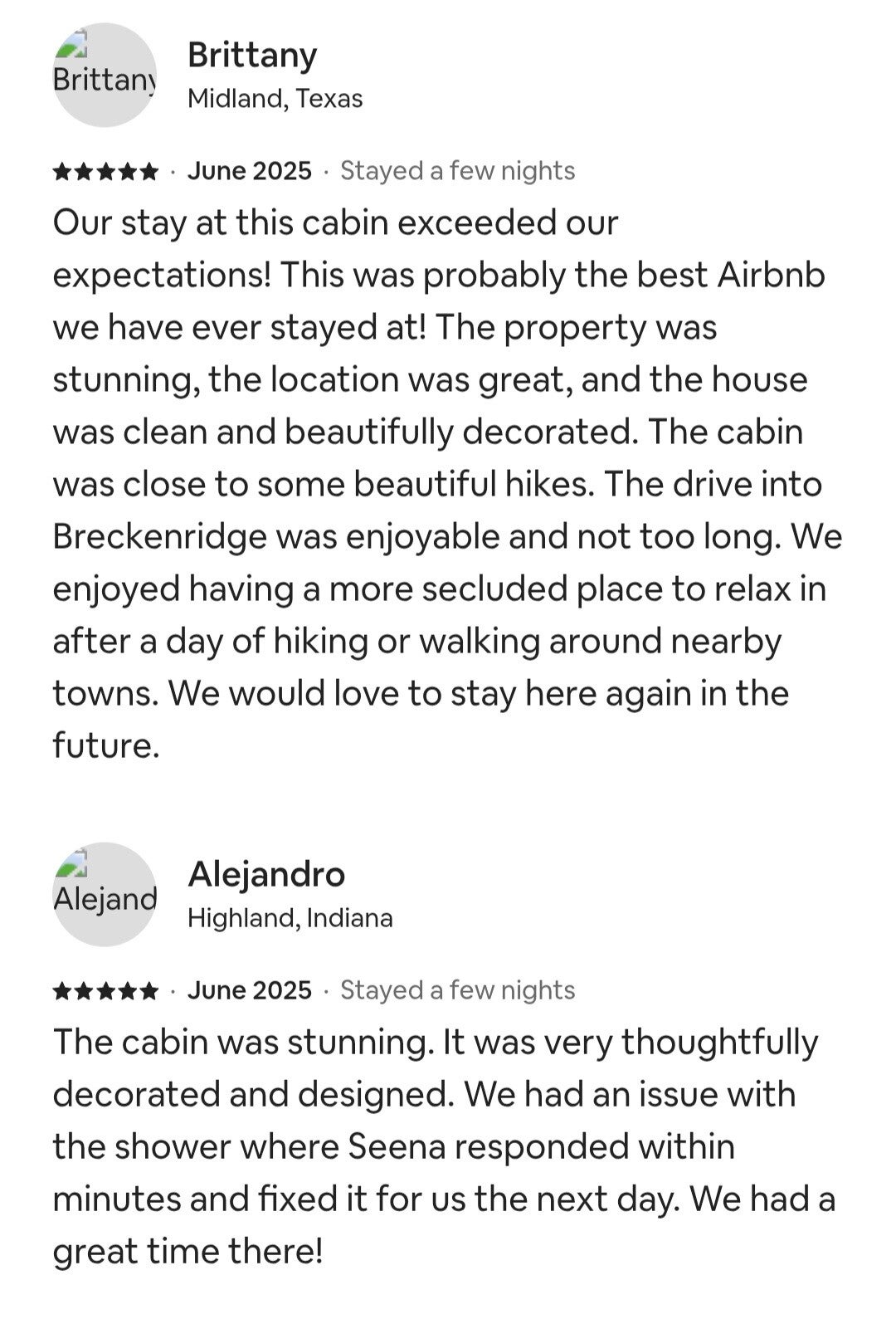Open Brittany's profile picture
This screenshot has height=1319, width=896.
pos(105,75)
